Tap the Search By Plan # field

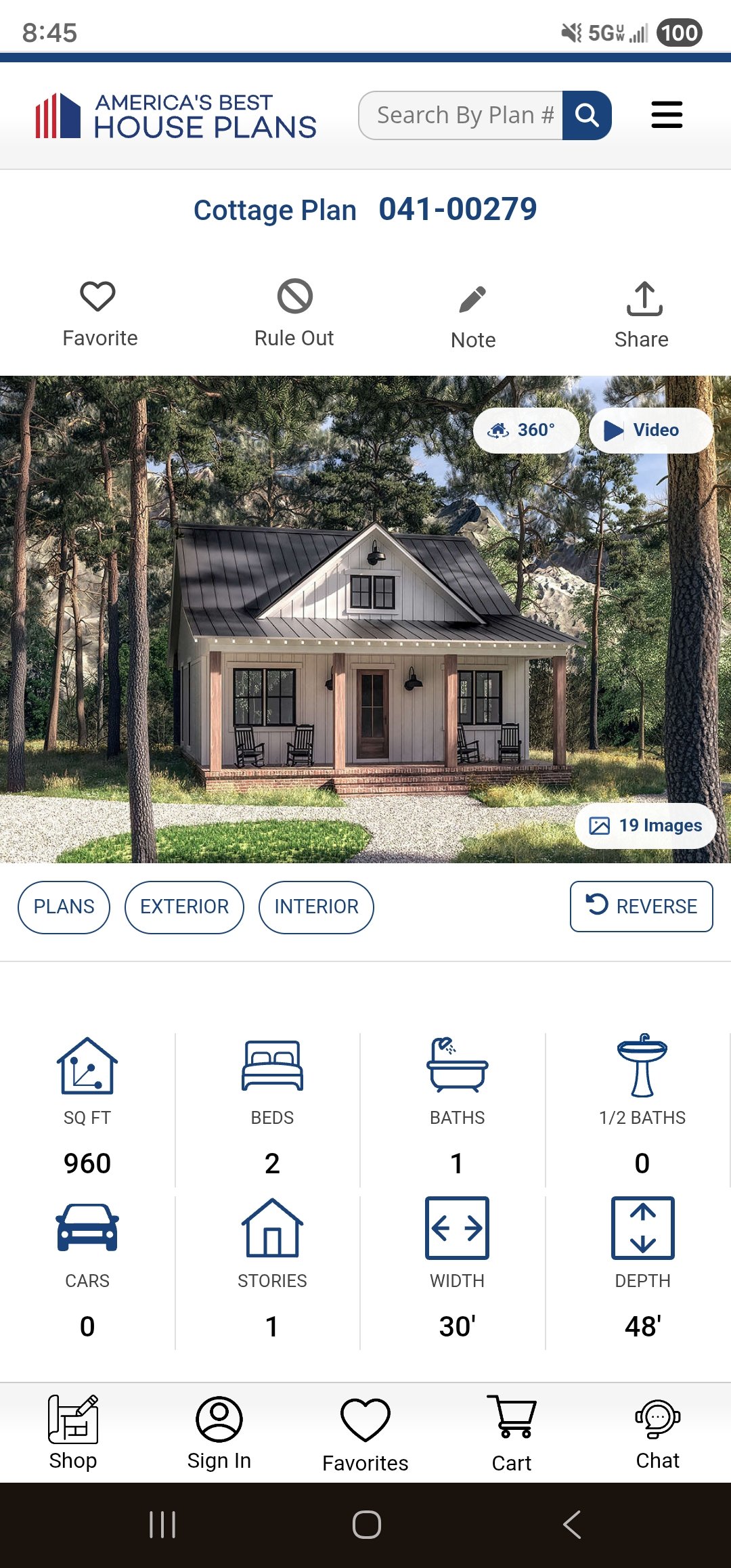pos(464,115)
